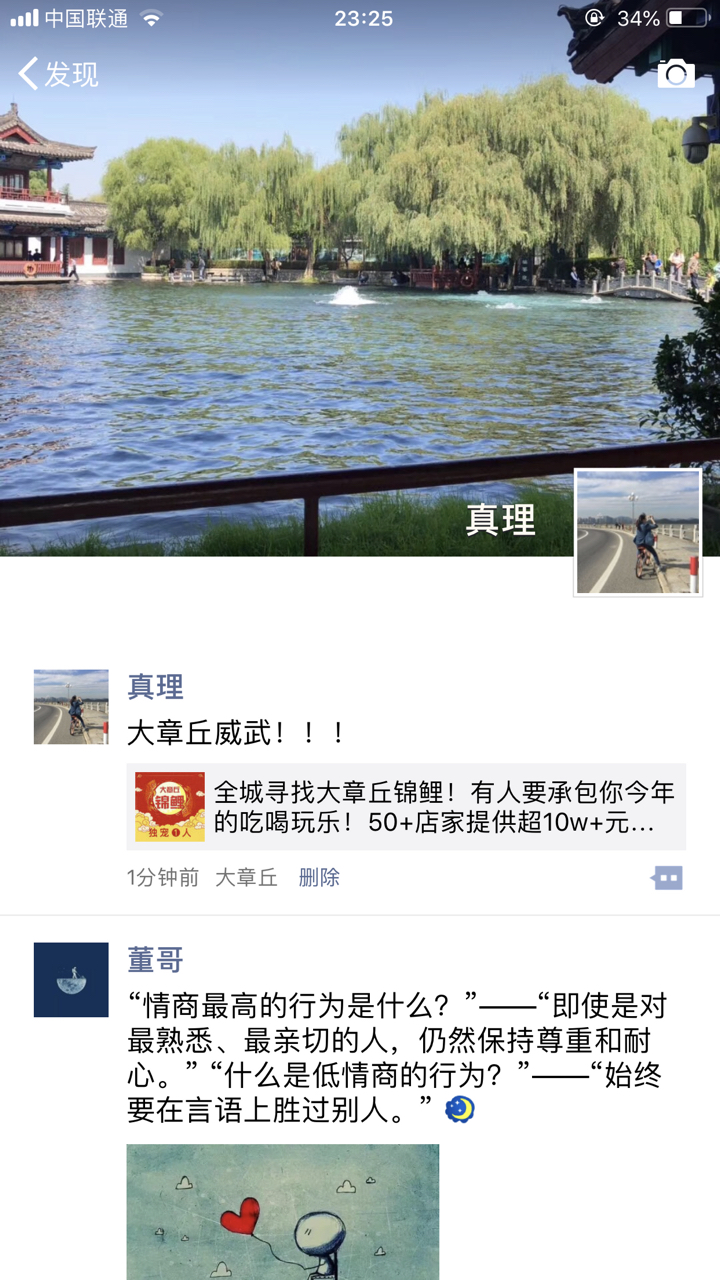Open 董哥's avatar
720x1280 pixels.
click(x=71, y=980)
